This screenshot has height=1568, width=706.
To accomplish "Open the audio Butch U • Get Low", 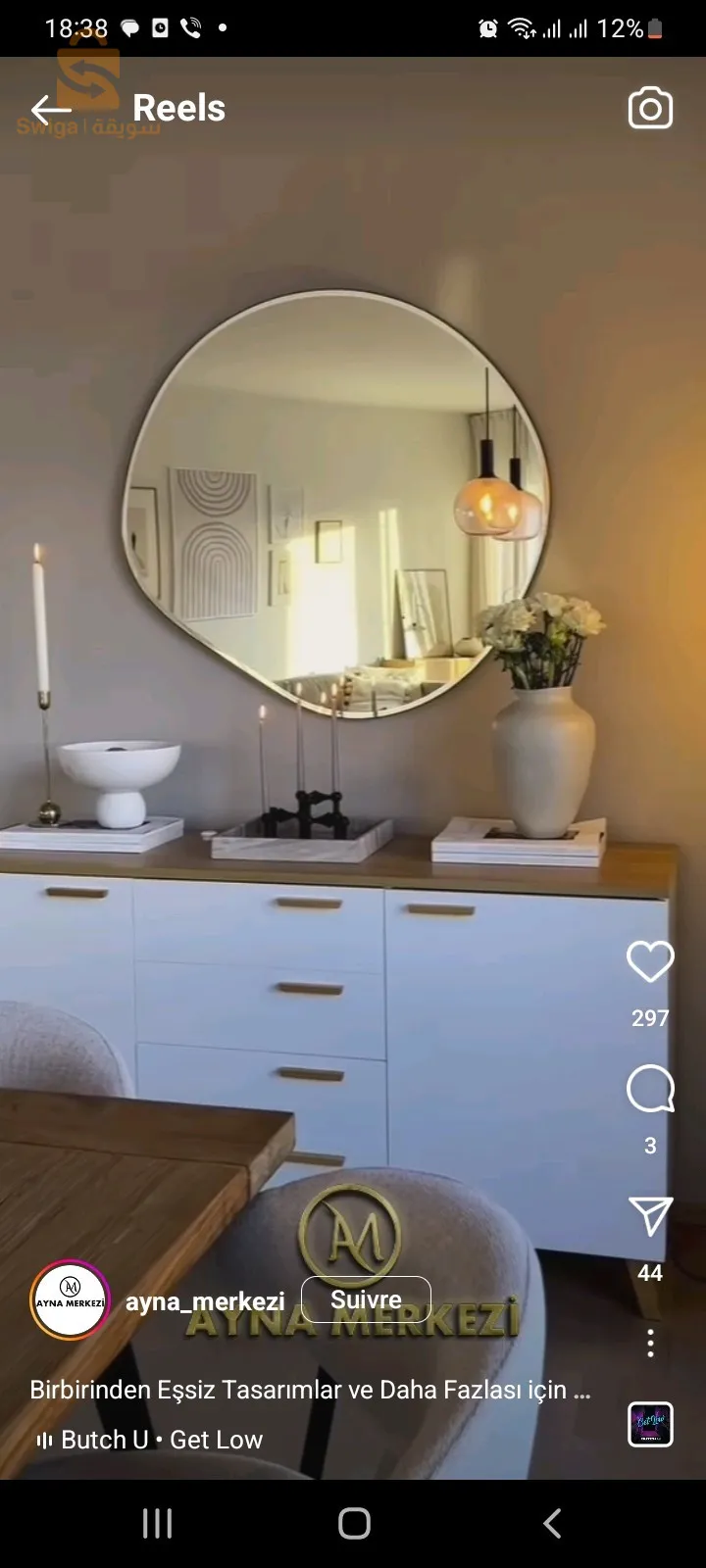I will coord(162,1440).
